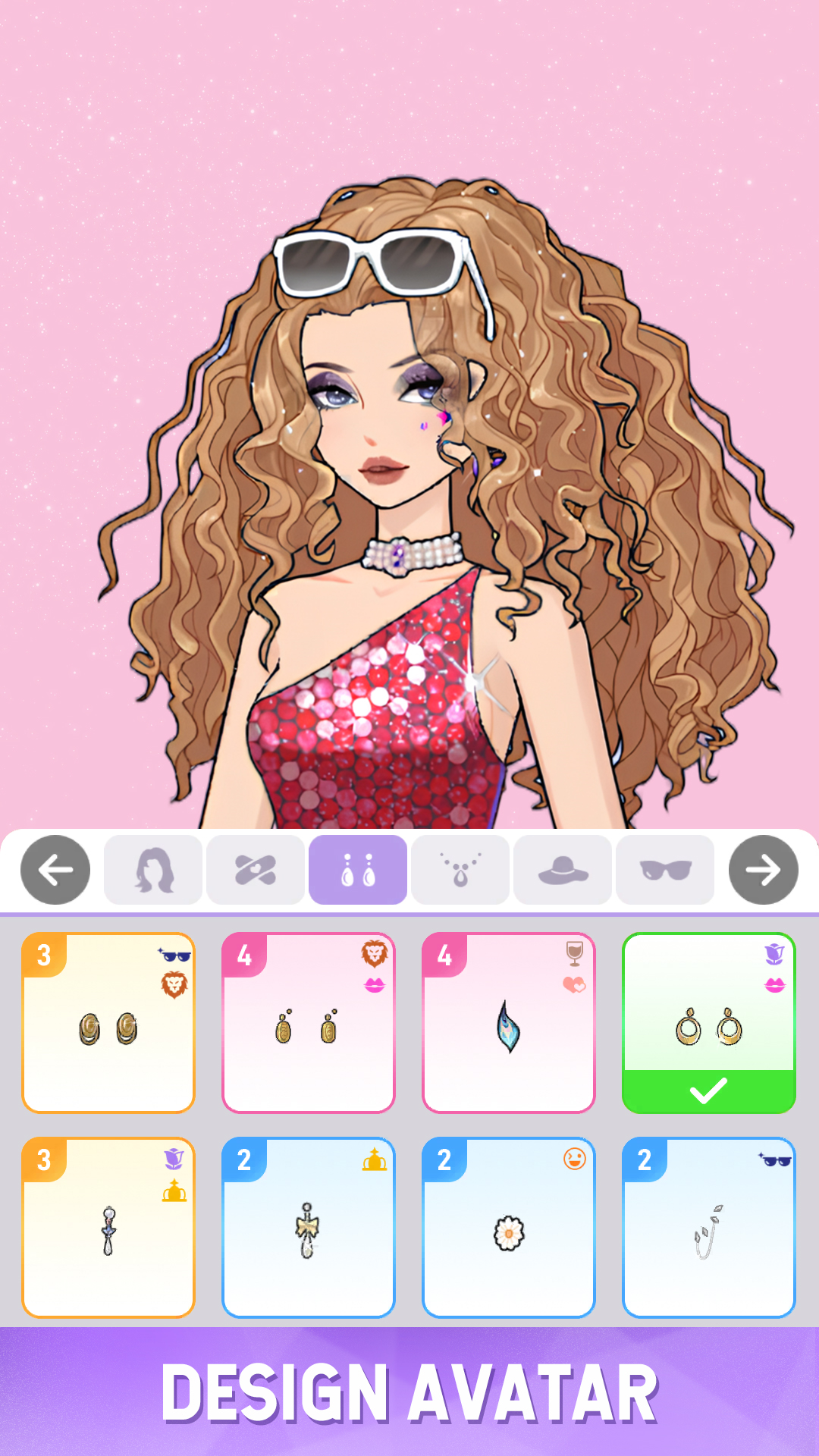Click the forward arrow to see more categories
The image size is (819, 1456).
click(x=763, y=870)
